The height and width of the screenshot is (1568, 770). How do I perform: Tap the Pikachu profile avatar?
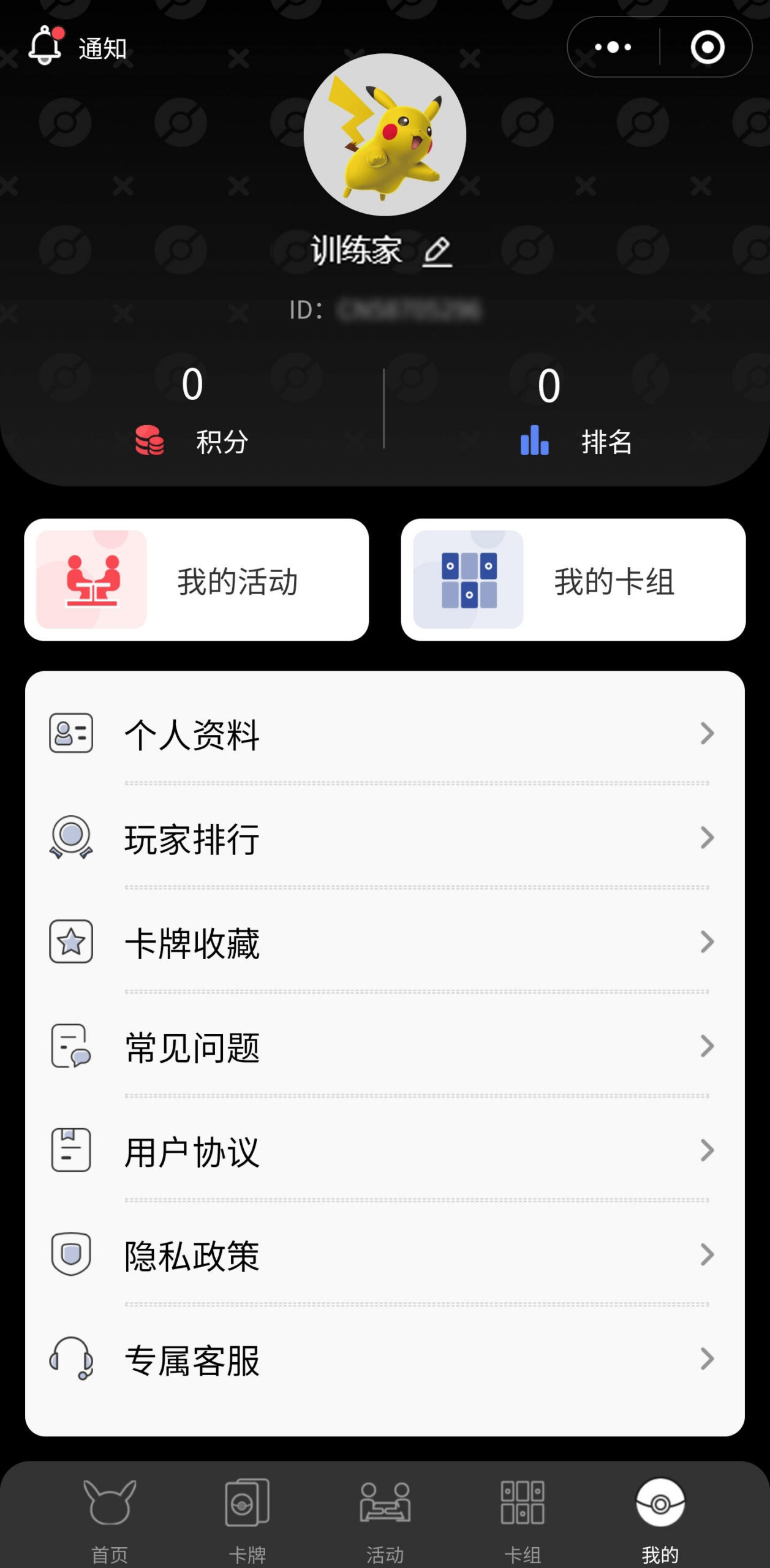tap(385, 135)
